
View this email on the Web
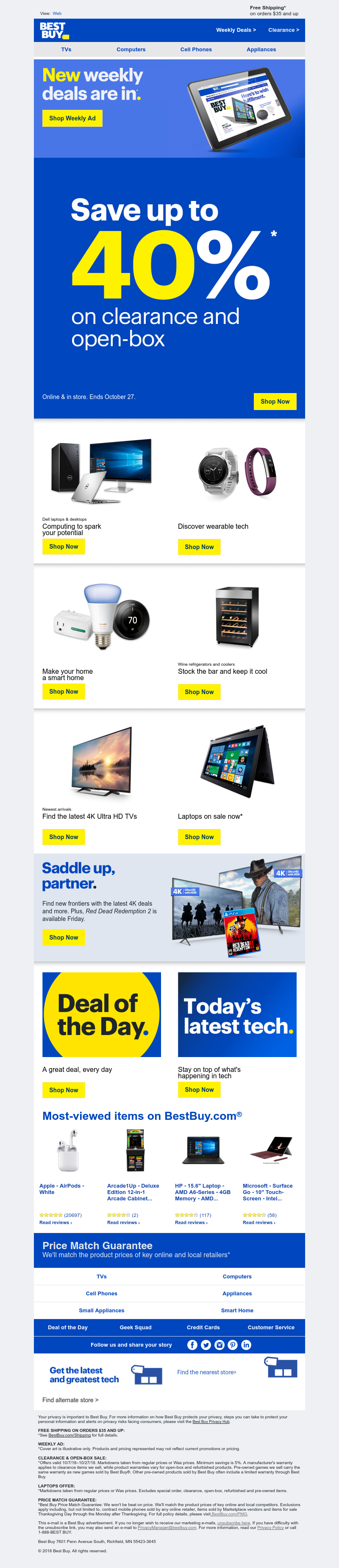tap(57, 14)
